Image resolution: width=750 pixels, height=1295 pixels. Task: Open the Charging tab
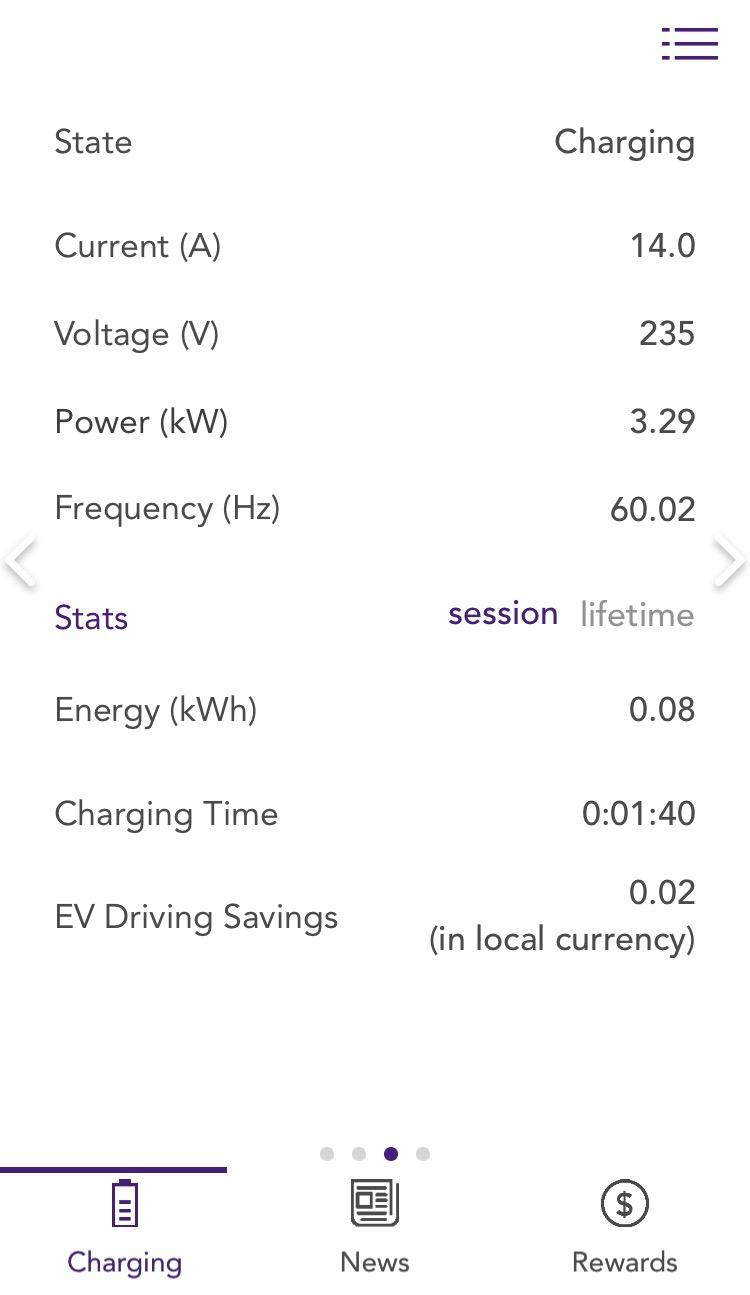point(124,1228)
